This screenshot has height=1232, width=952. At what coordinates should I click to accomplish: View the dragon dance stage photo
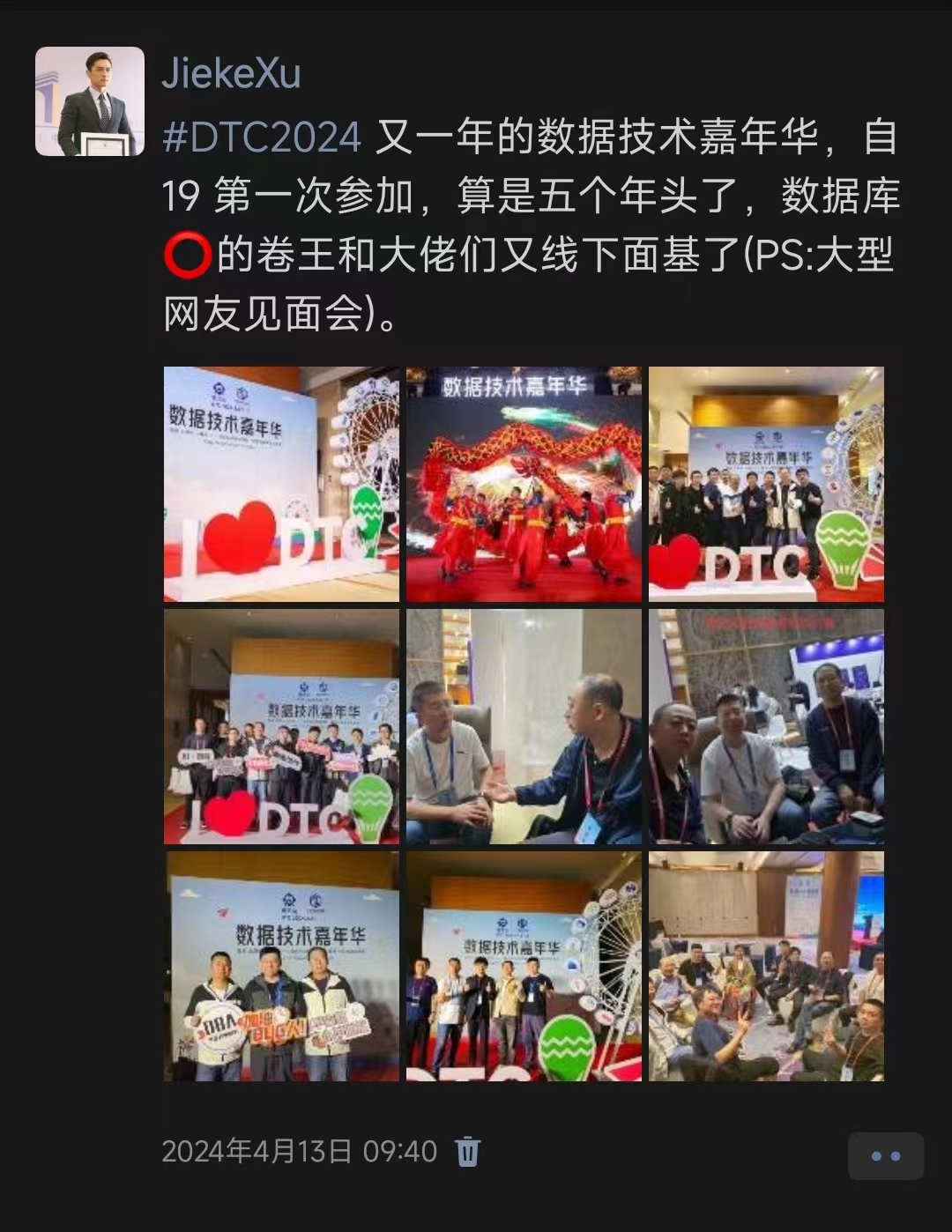pos(524,484)
